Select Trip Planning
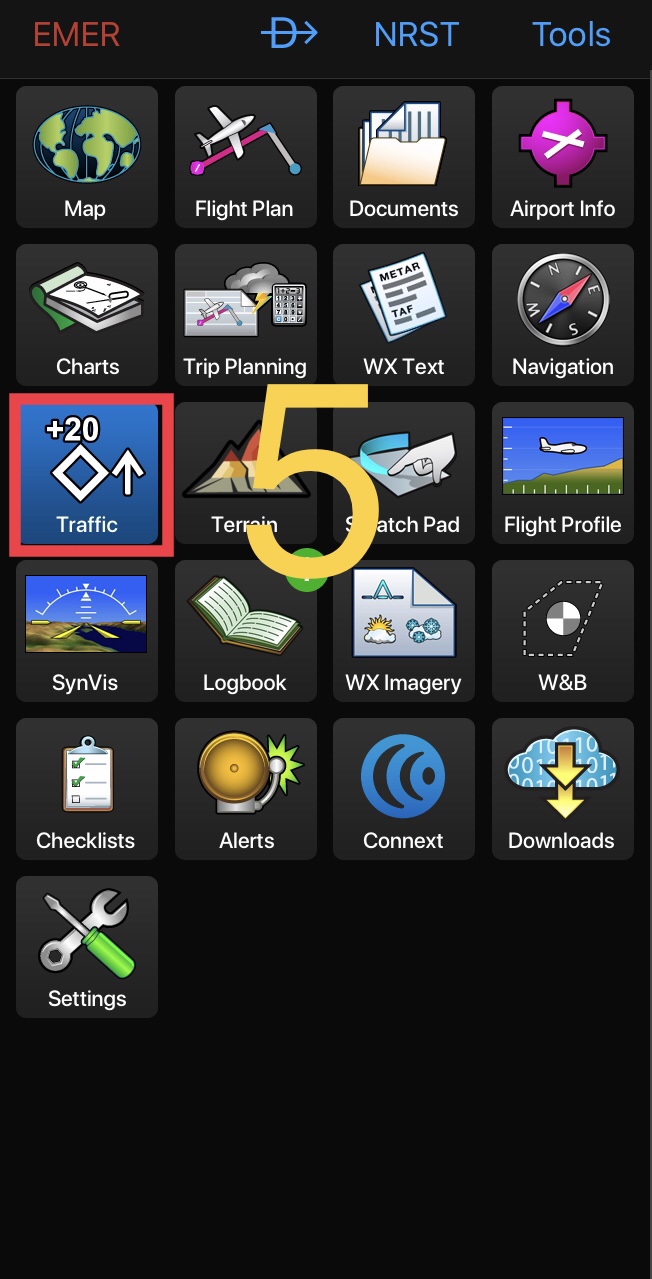Image resolution: width=652 pixels, height=1279 pixels. pos(245,315)
